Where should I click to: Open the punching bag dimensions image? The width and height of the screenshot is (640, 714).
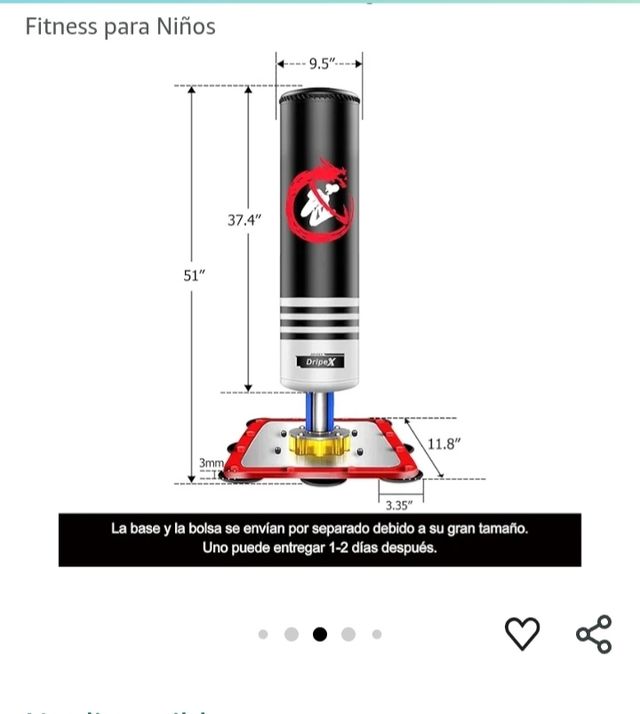[319, 300]
